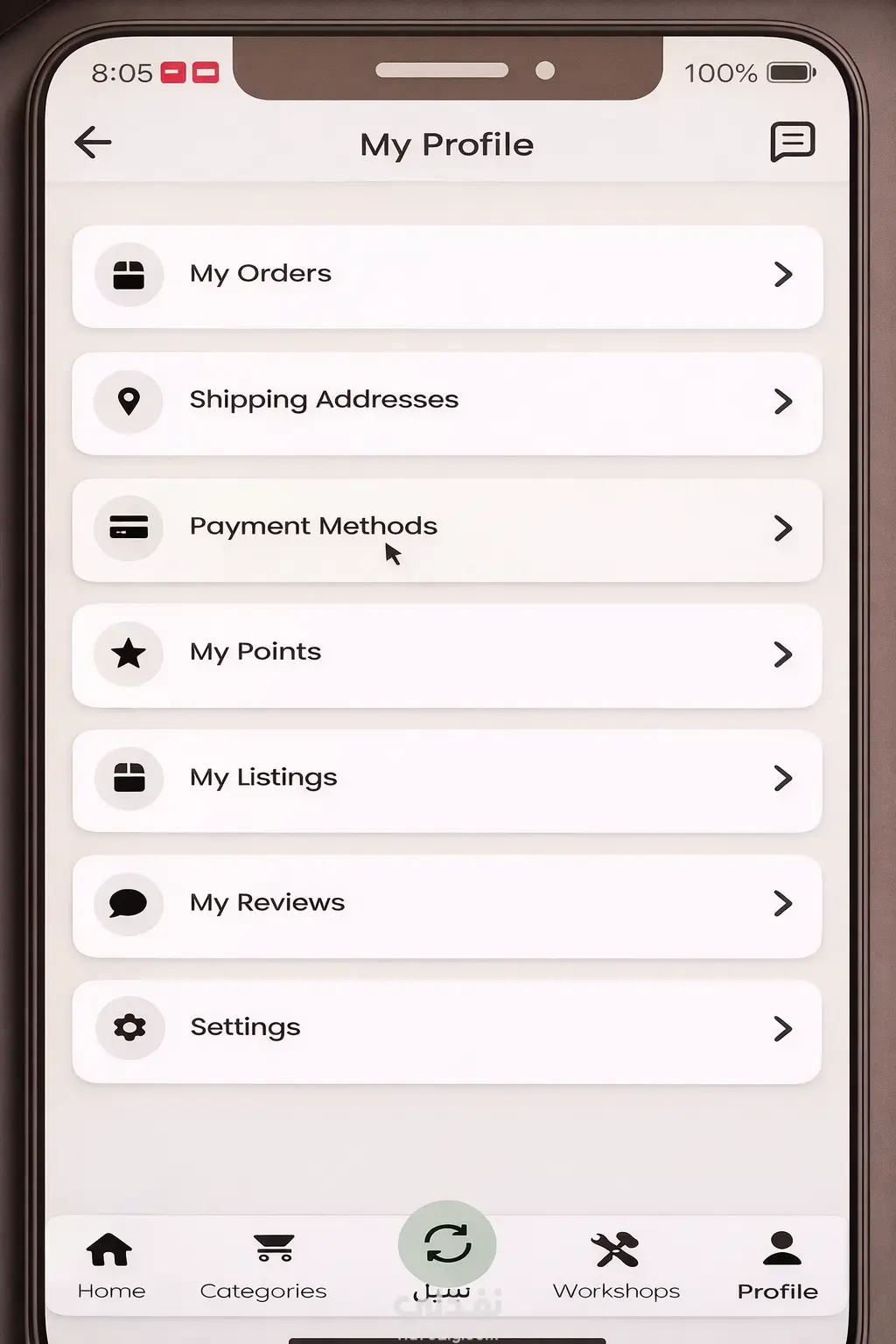View My Points
The image size is (896, 1344).
[447, 654]
